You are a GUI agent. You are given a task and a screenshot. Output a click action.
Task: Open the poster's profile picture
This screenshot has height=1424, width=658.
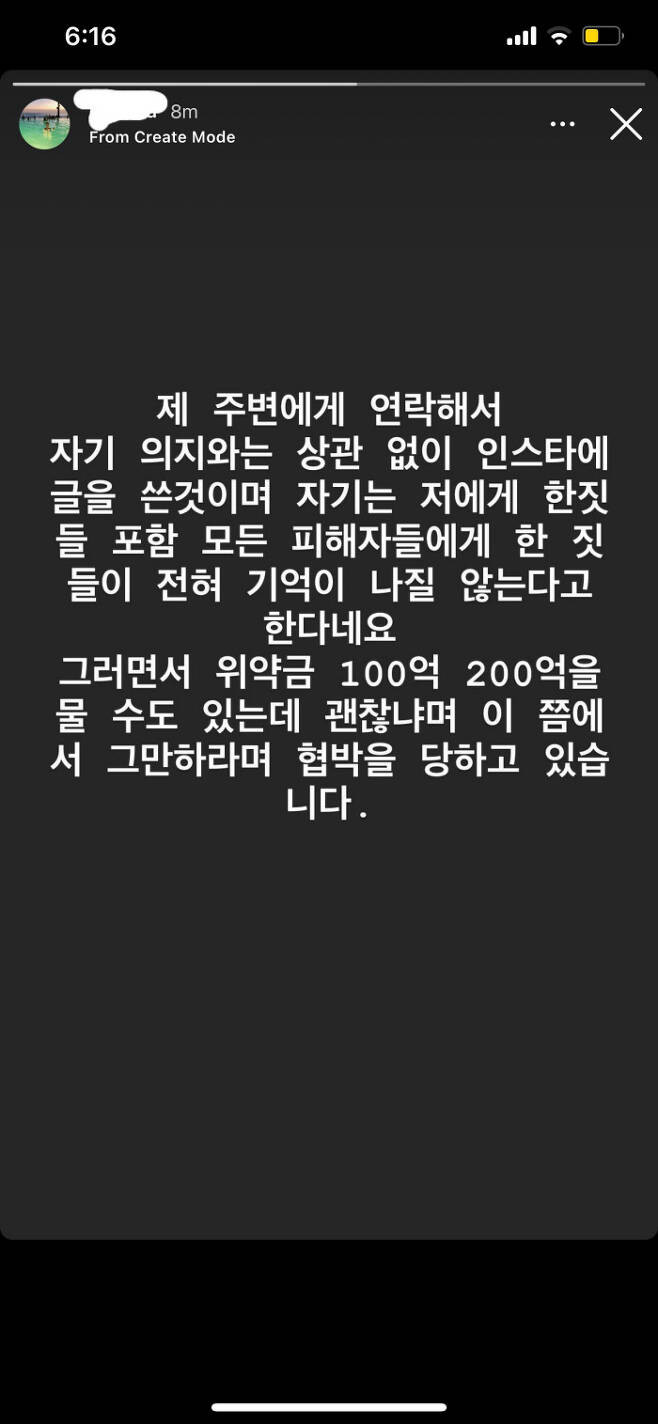(x=45, y=124)
